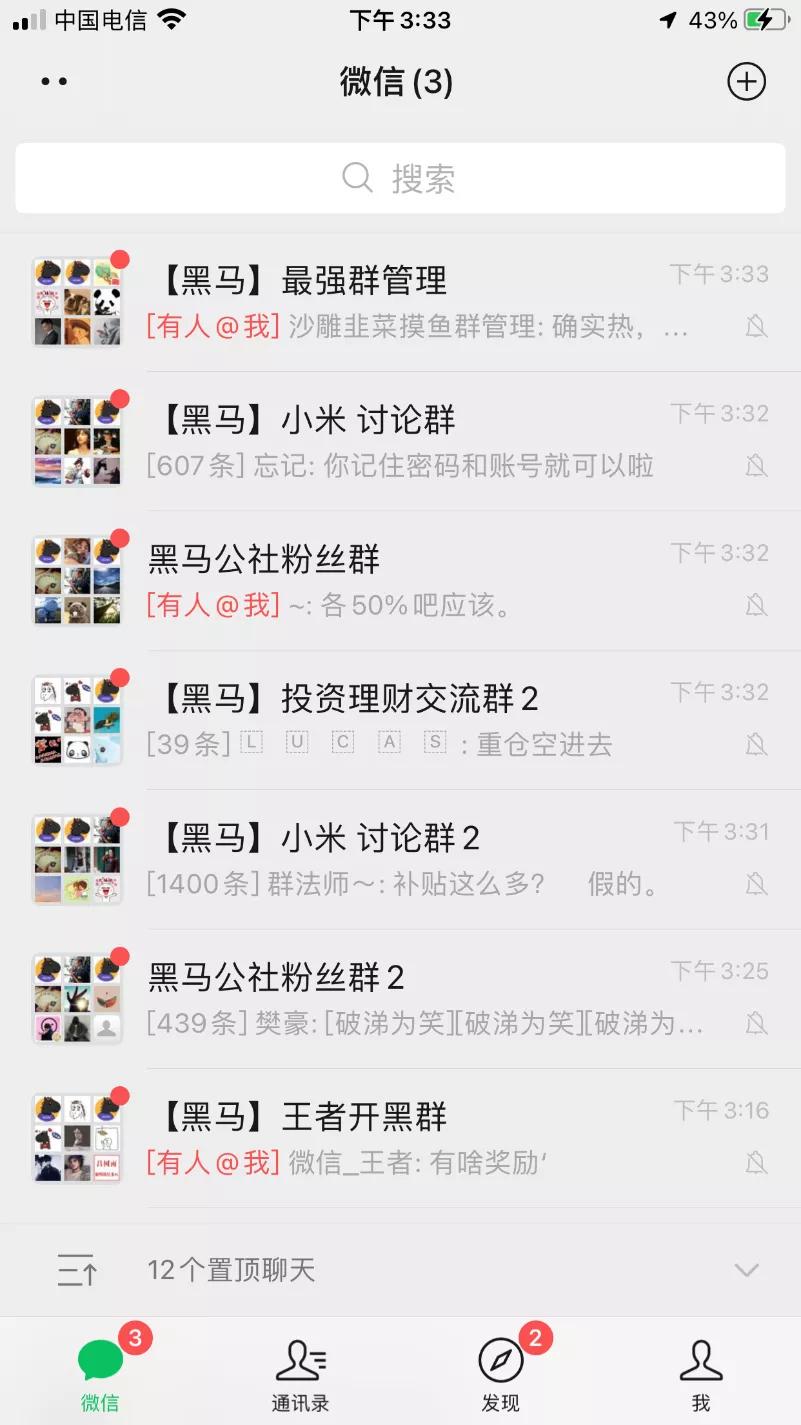This screenshot has height=1425, width=801.
Task: Tap the search input field
Action: [400, 177]
